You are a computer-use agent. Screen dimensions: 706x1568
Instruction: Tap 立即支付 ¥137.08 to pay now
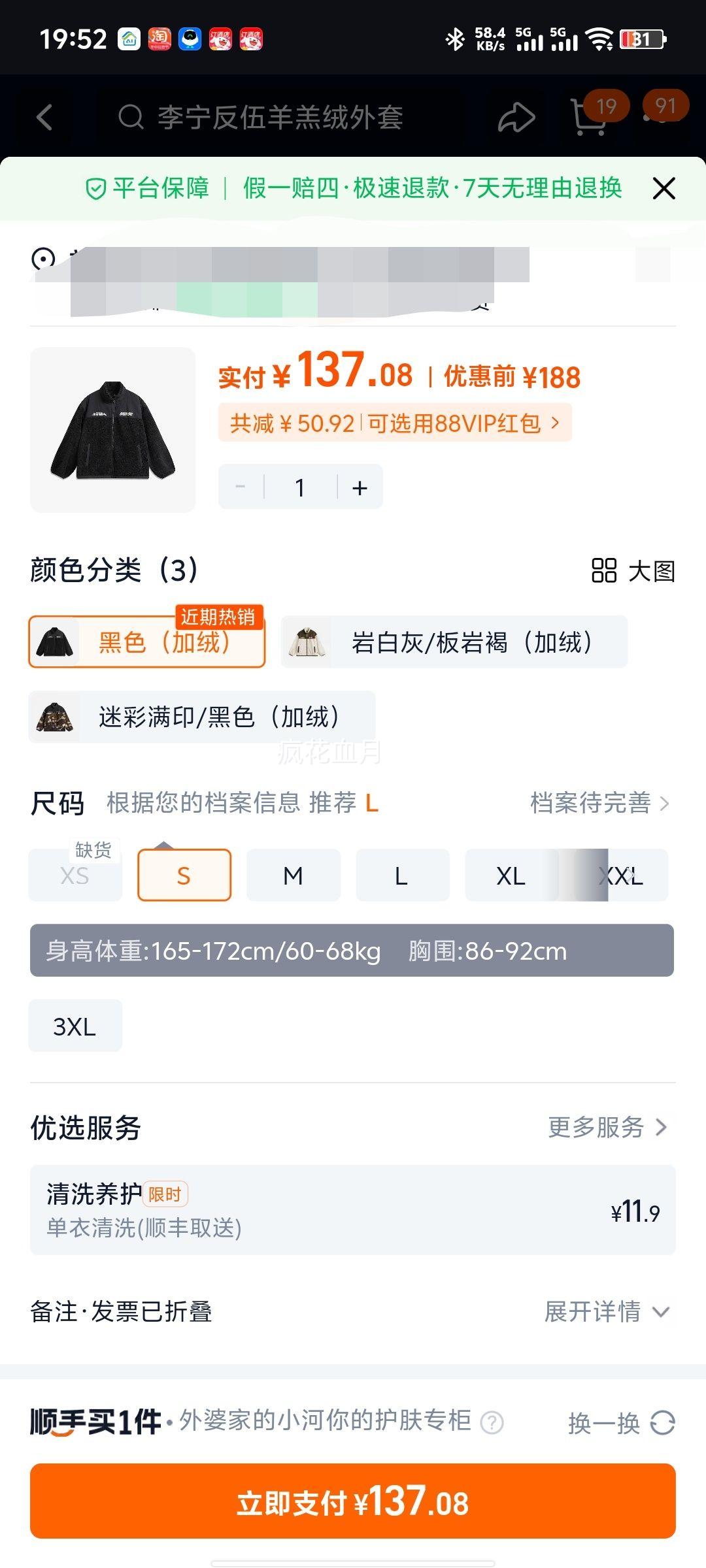pos(352,1501)
